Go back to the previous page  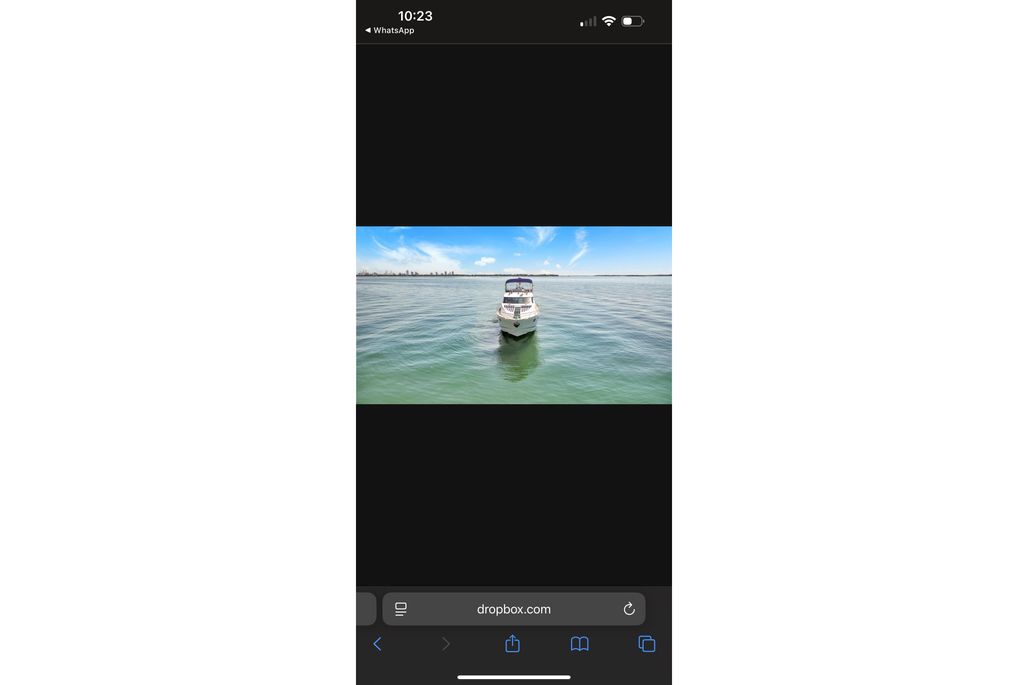point(377,644)
